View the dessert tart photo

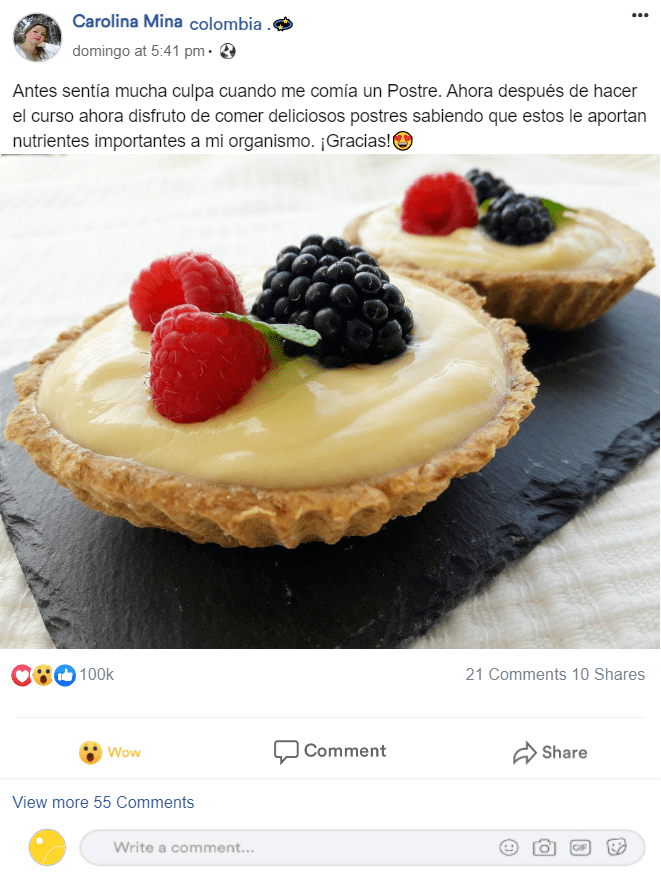pyautogui.click(x=330, y=402)
